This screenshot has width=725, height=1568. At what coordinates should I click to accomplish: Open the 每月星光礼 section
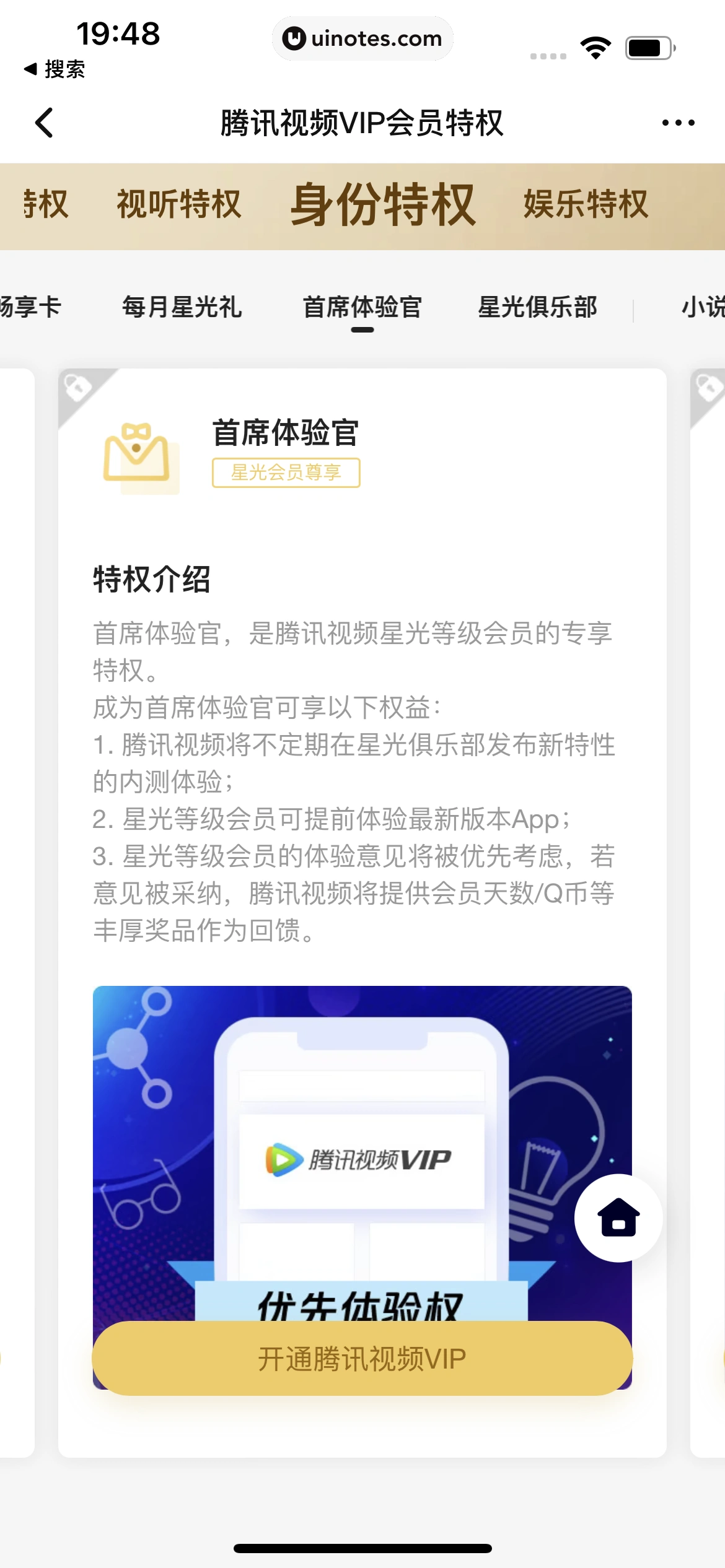click(x=183, y=307)
